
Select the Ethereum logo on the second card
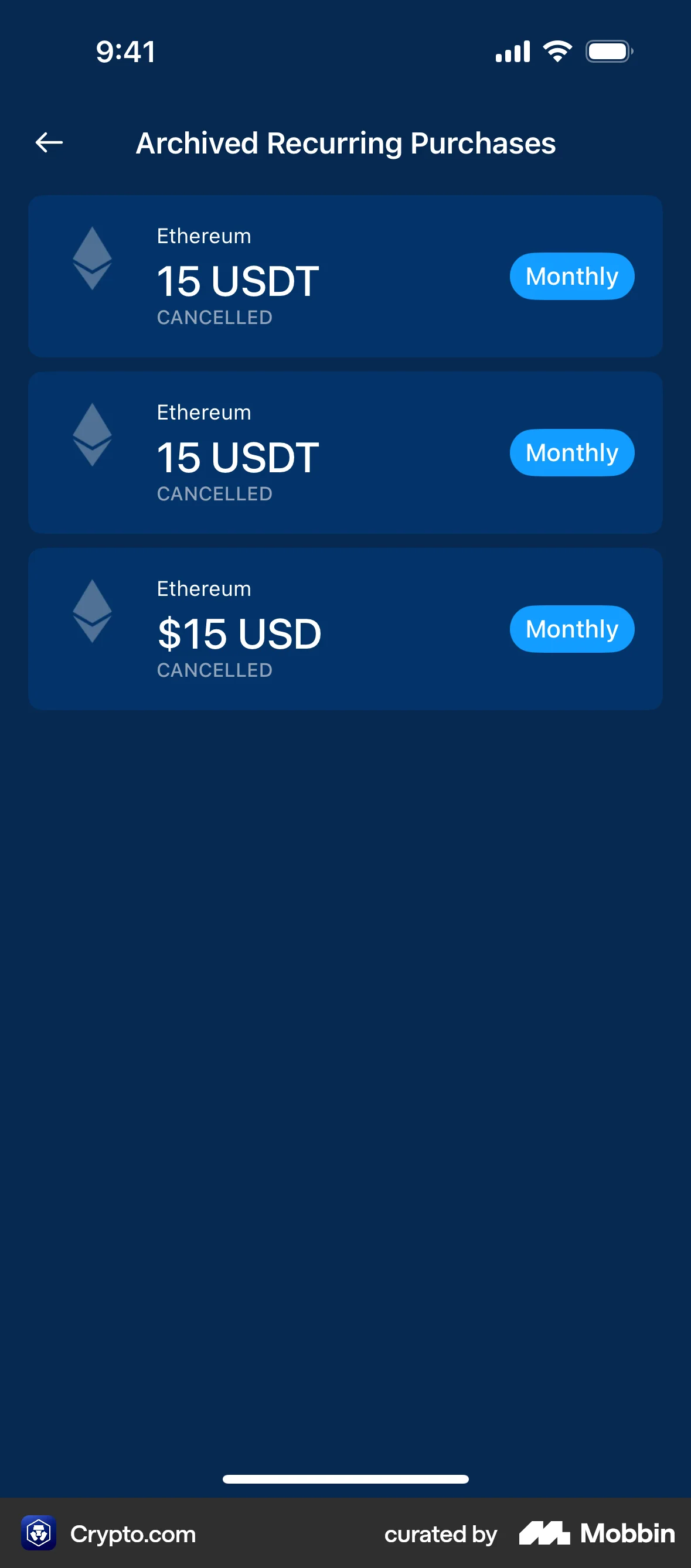92,434
